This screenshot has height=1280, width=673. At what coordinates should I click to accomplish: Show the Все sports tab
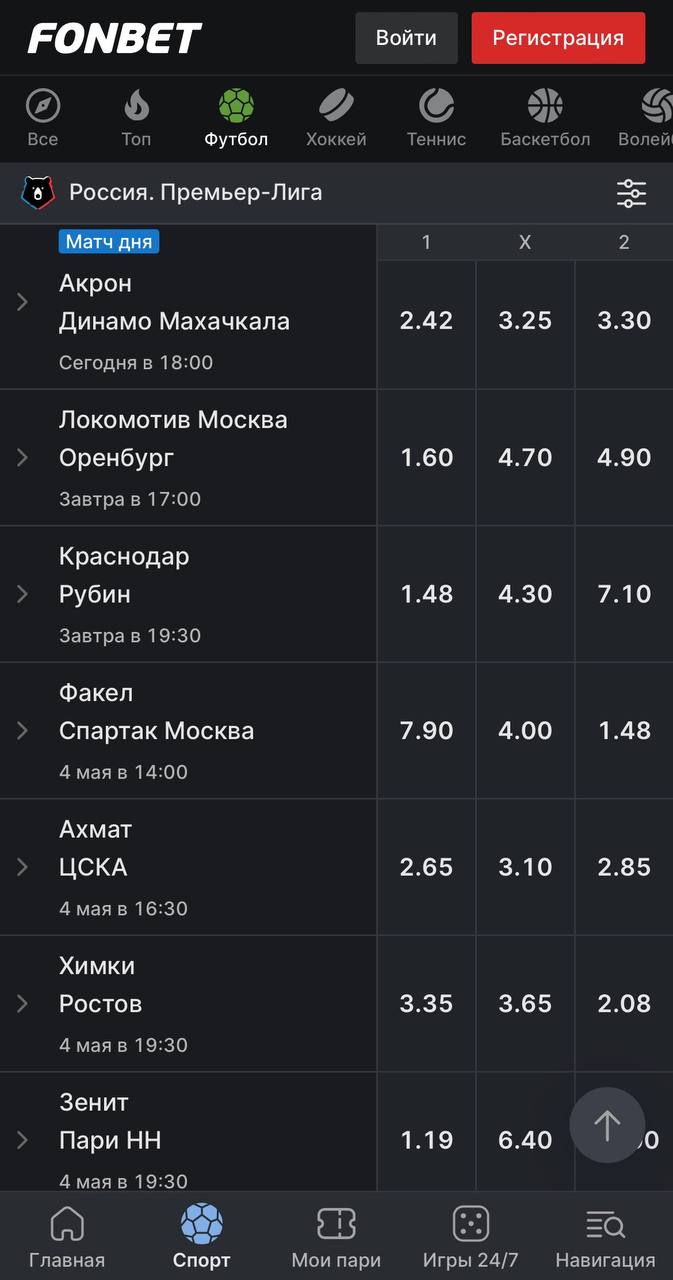[43, 118]
